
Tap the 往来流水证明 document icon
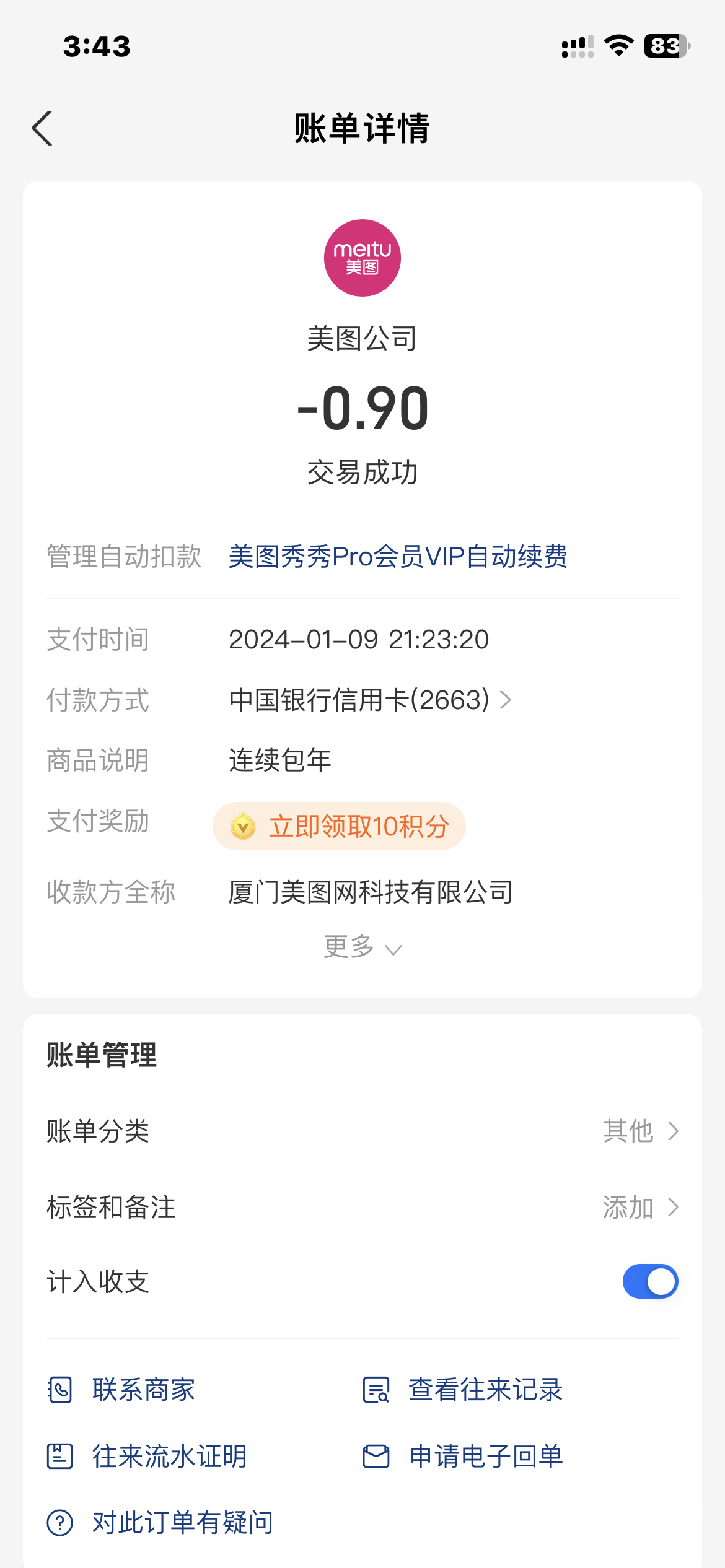(x=59, y=1457)
